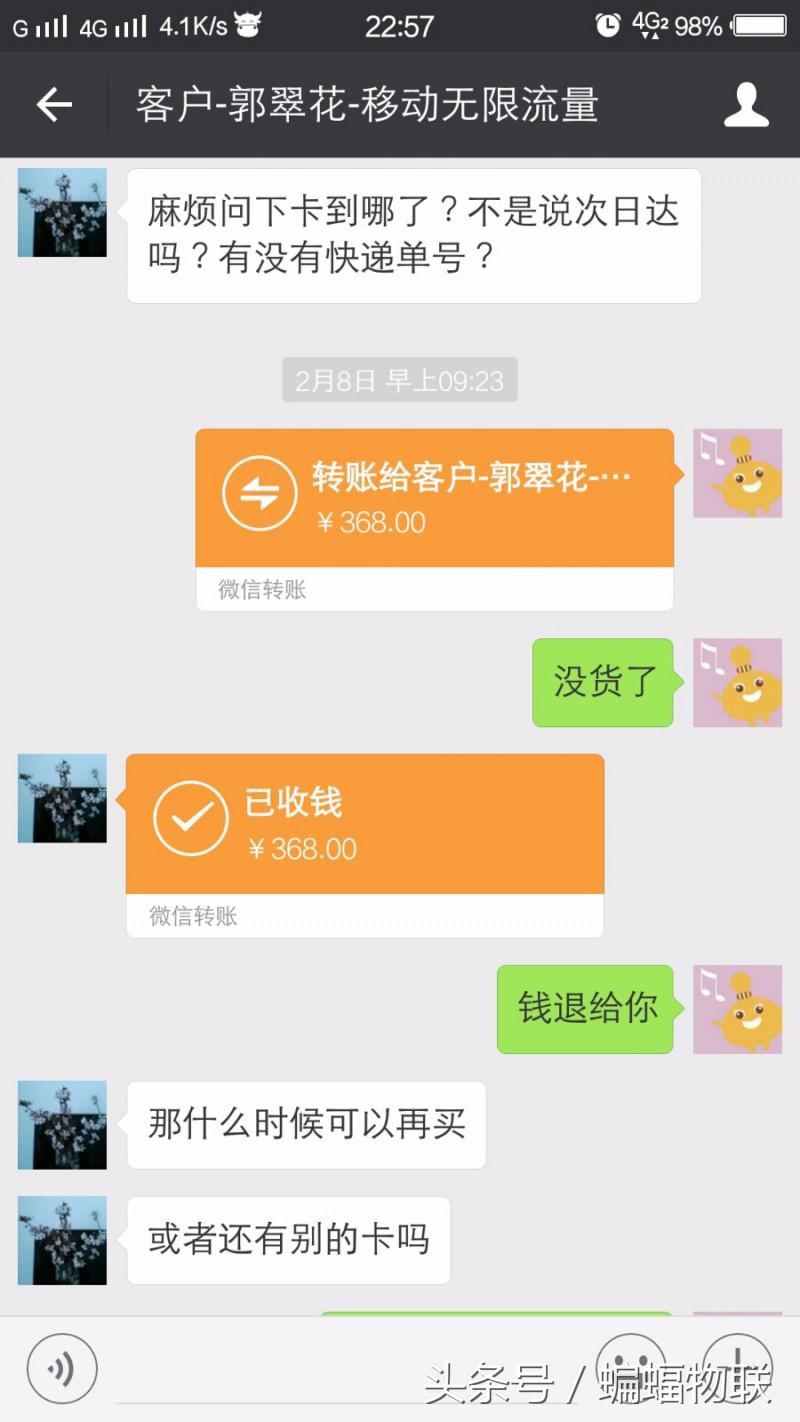Select the 钱退给你 message bubble
This screenshot has height=1422, width=800.
point(585,1008)
